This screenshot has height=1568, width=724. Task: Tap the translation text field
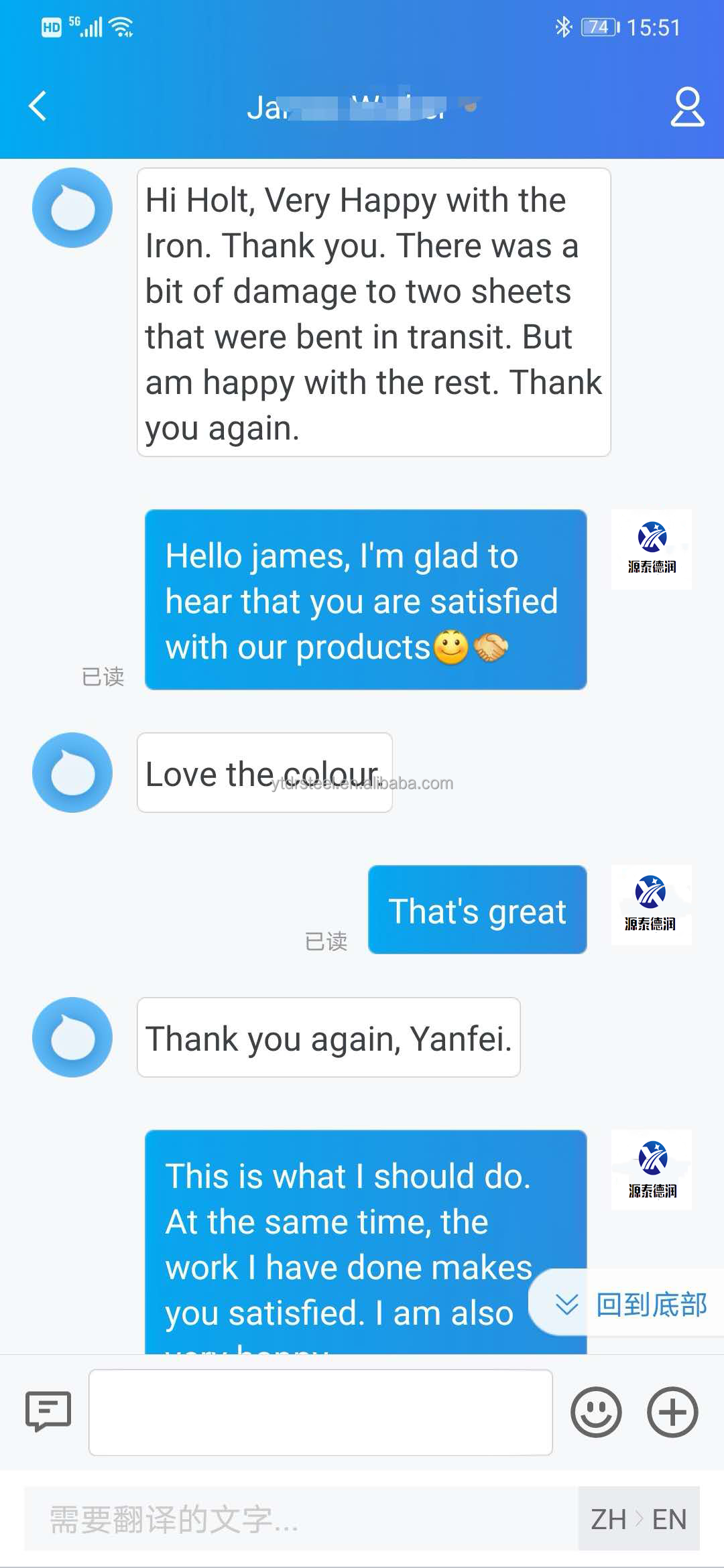(302, 1519)
